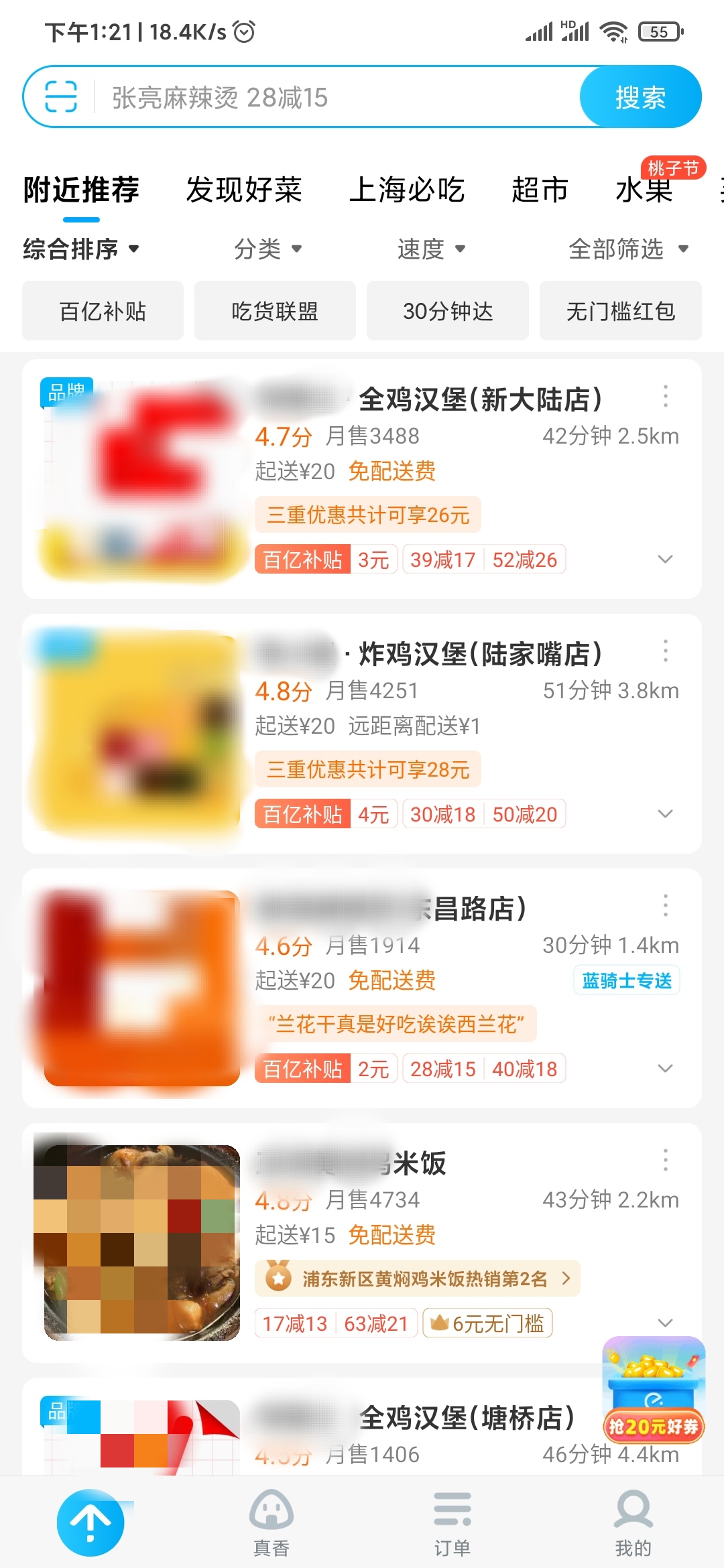Open 浦东新区黄焖鸡米饭热销第2名 ranking link

[416, 1277]
